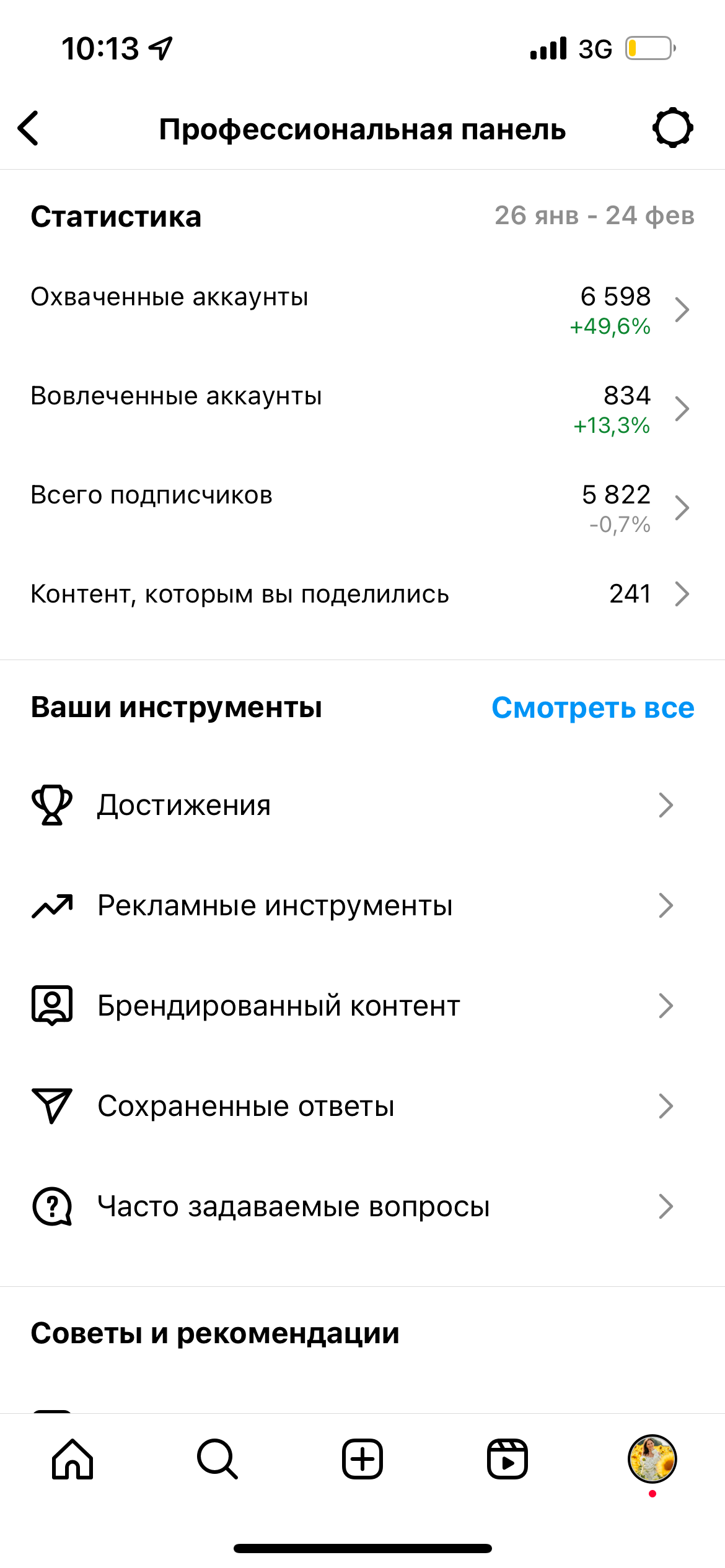
Task: Open Всего подписчиков statistics
Action: pyautogui.click(x=362, y=508)
